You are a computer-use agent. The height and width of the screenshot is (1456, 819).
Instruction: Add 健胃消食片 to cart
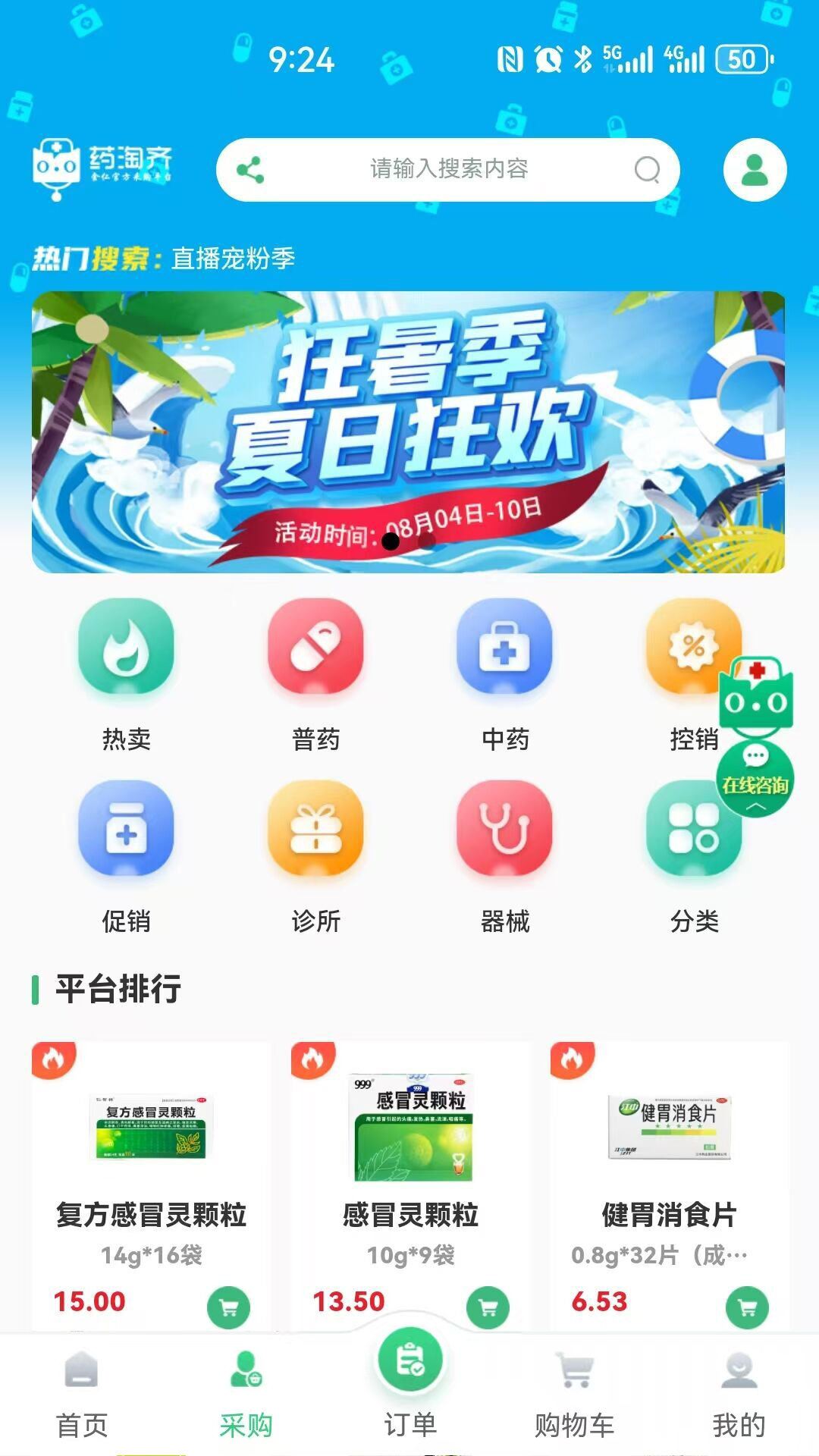[x=747, y=1307]
